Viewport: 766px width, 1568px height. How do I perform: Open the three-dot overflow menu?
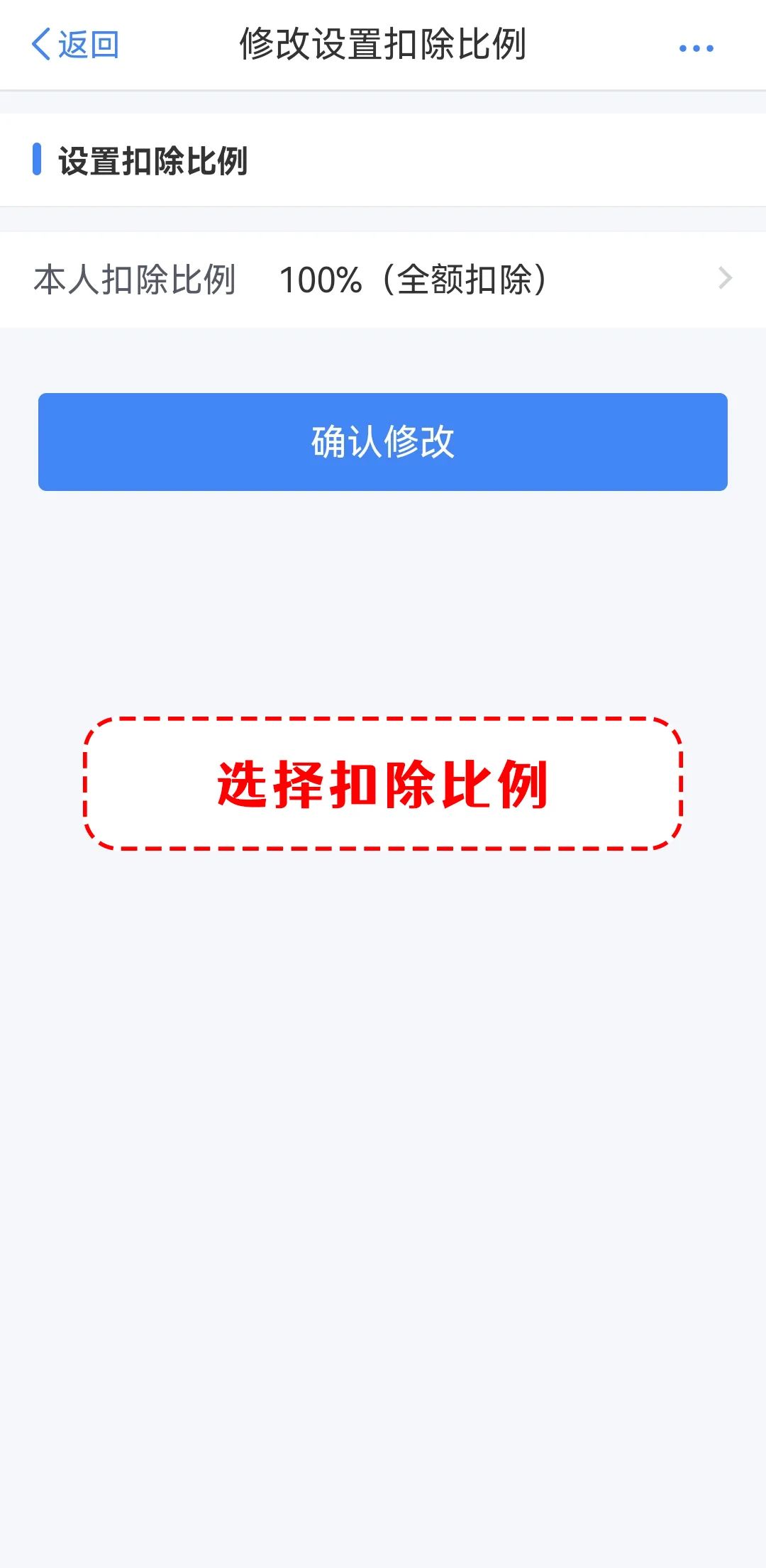696,48
